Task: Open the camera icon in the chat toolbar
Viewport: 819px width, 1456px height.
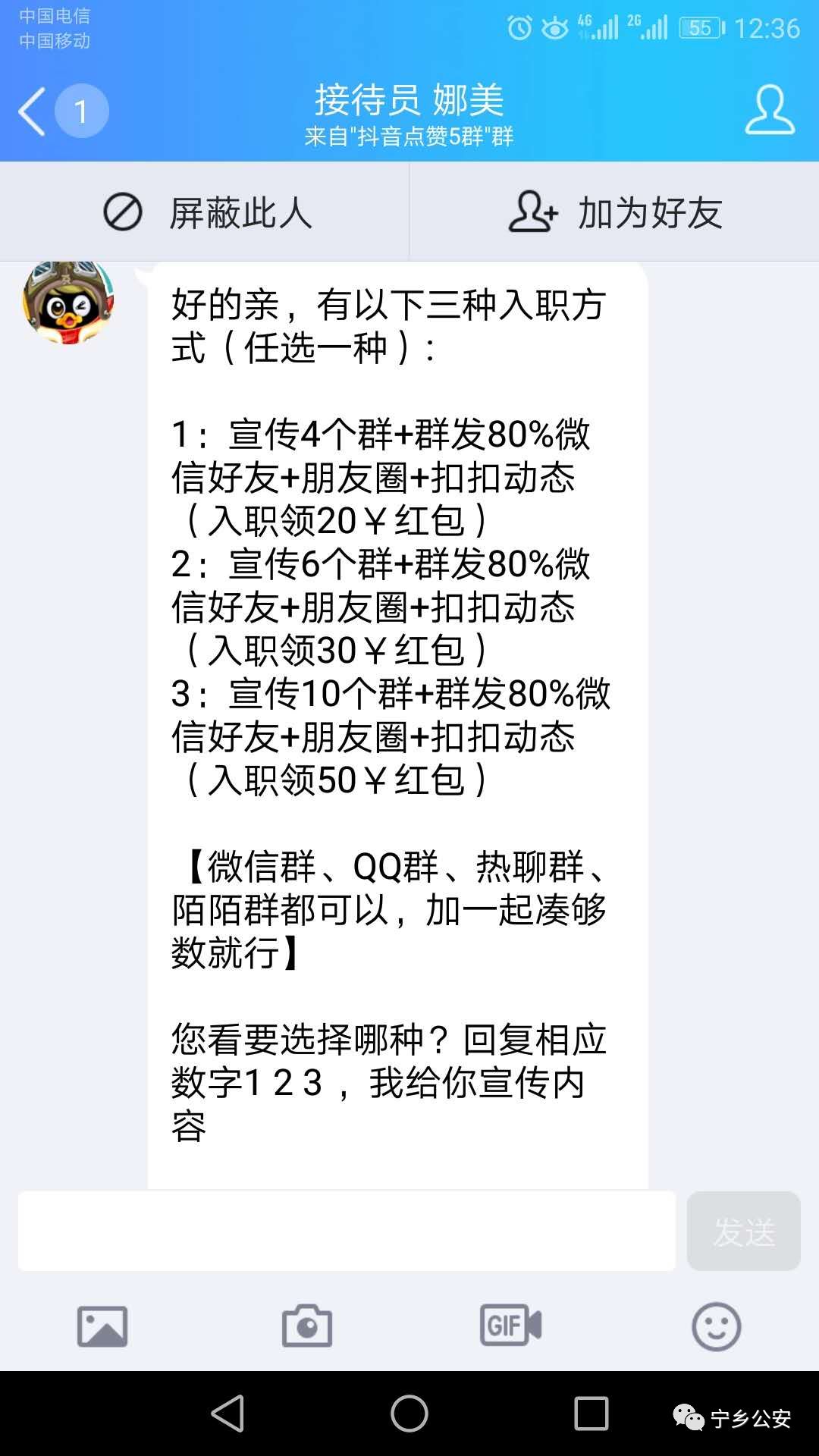Action: coord(306,1329)
